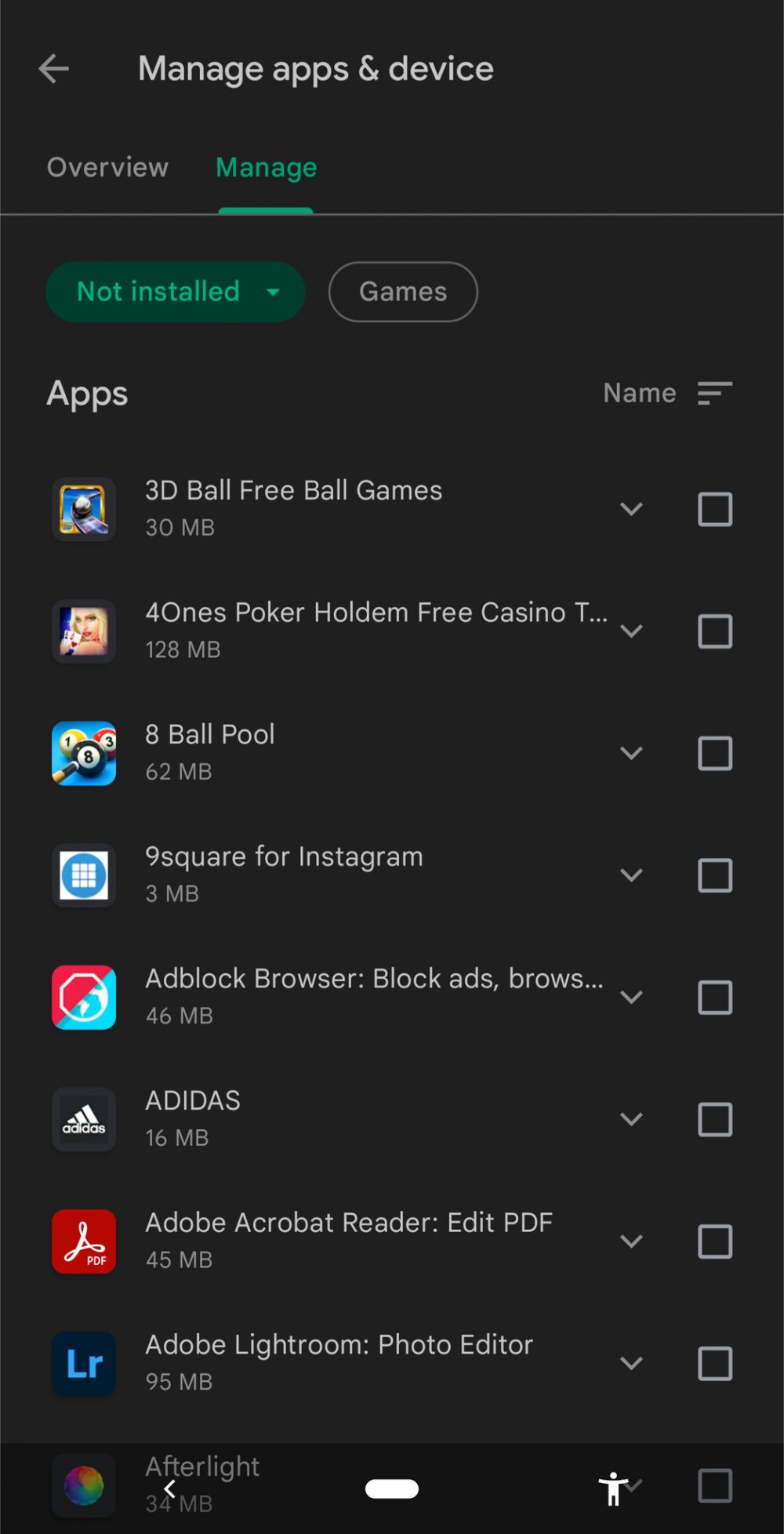This screenshot has width=784, height=1534.
Task: Tap the Adobe Acrobat Reader icon
Action: coord(83,1241)
